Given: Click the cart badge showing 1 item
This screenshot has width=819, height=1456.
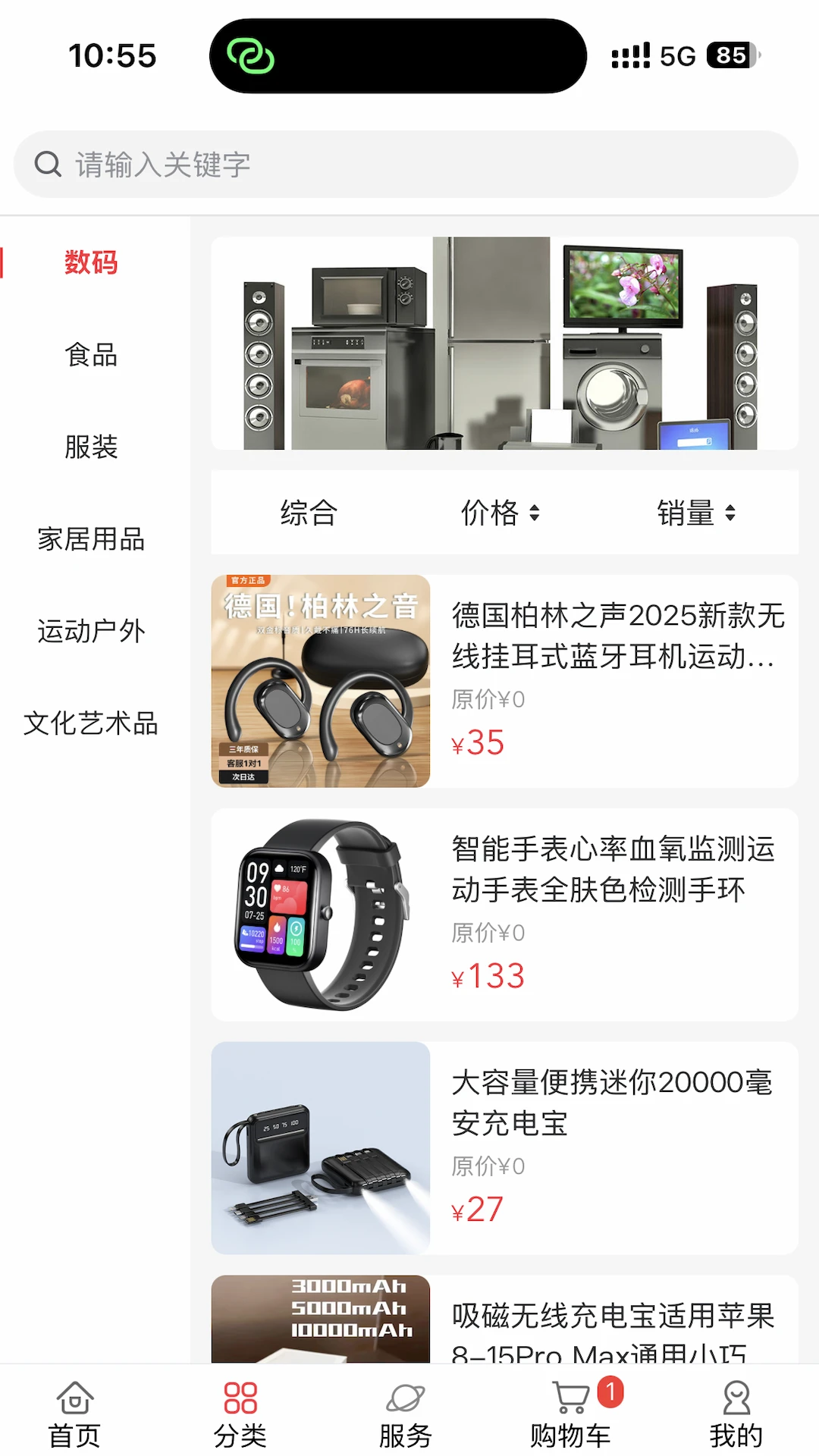Looking at the screenshot, I should (x=611, y=1386).
